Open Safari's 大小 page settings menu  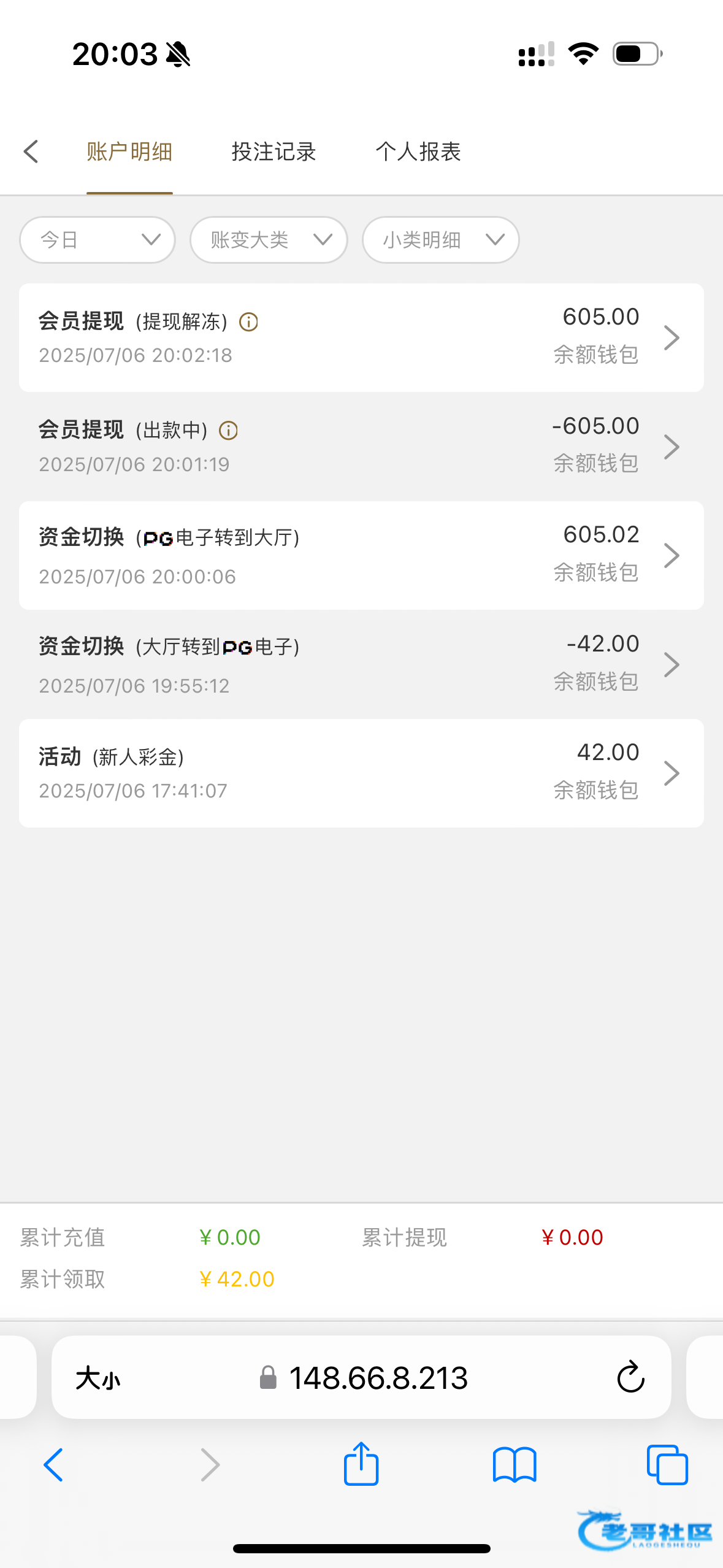click(x=98, y=1378)
